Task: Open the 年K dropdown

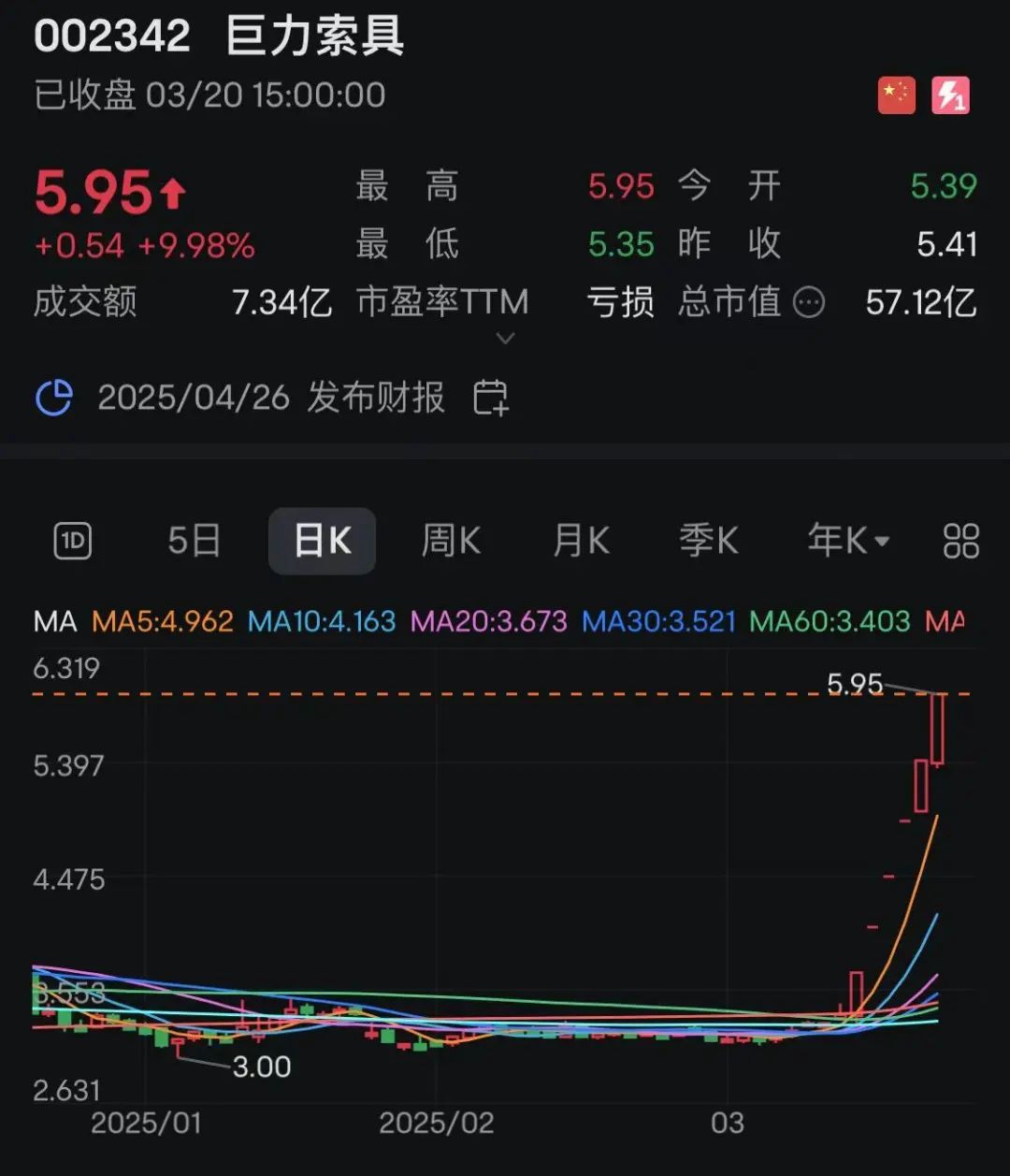Action: point(848,541)
